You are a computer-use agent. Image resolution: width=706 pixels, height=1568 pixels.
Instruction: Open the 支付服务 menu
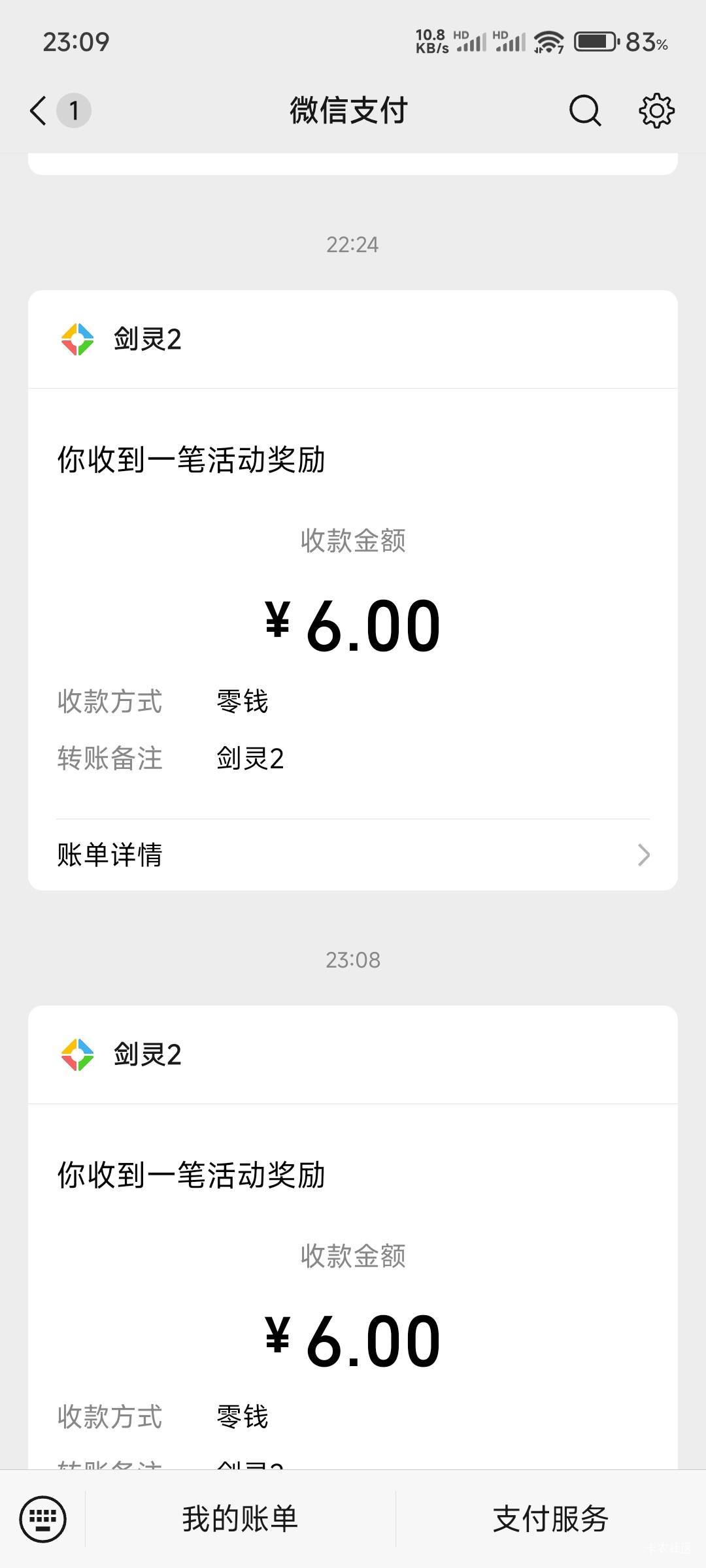point(550,1518)
